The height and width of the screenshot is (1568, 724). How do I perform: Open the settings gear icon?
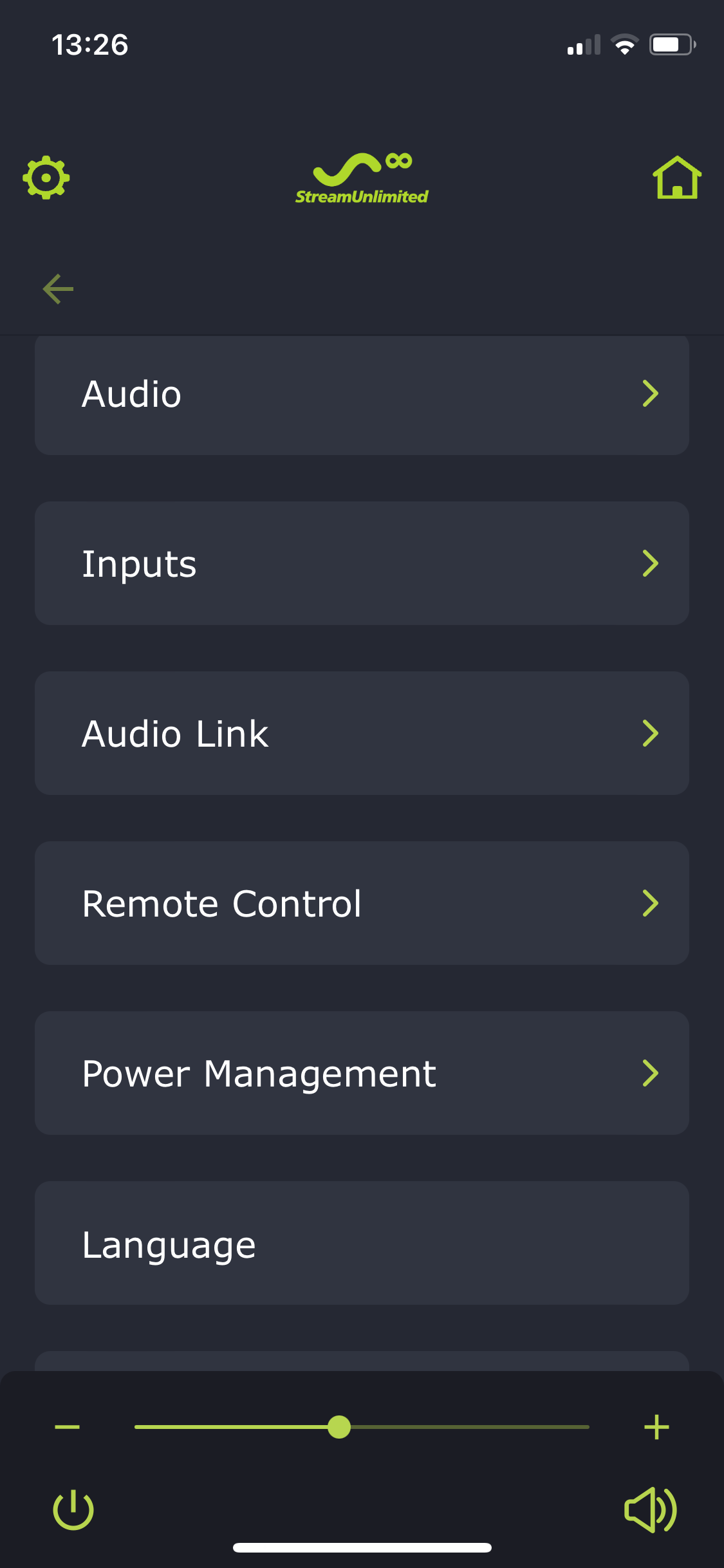[46, 177]
